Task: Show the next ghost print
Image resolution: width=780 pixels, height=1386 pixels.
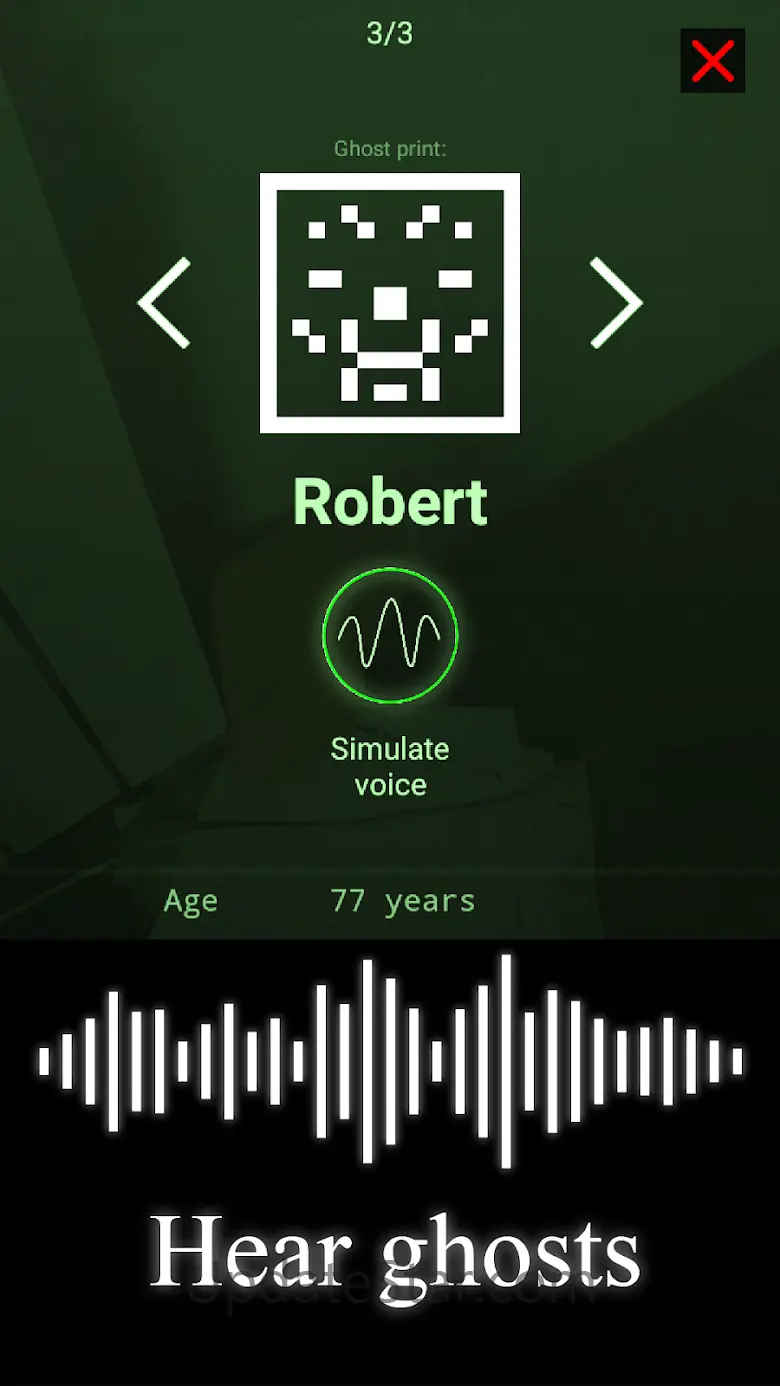Action: click(x=615, y=303)
